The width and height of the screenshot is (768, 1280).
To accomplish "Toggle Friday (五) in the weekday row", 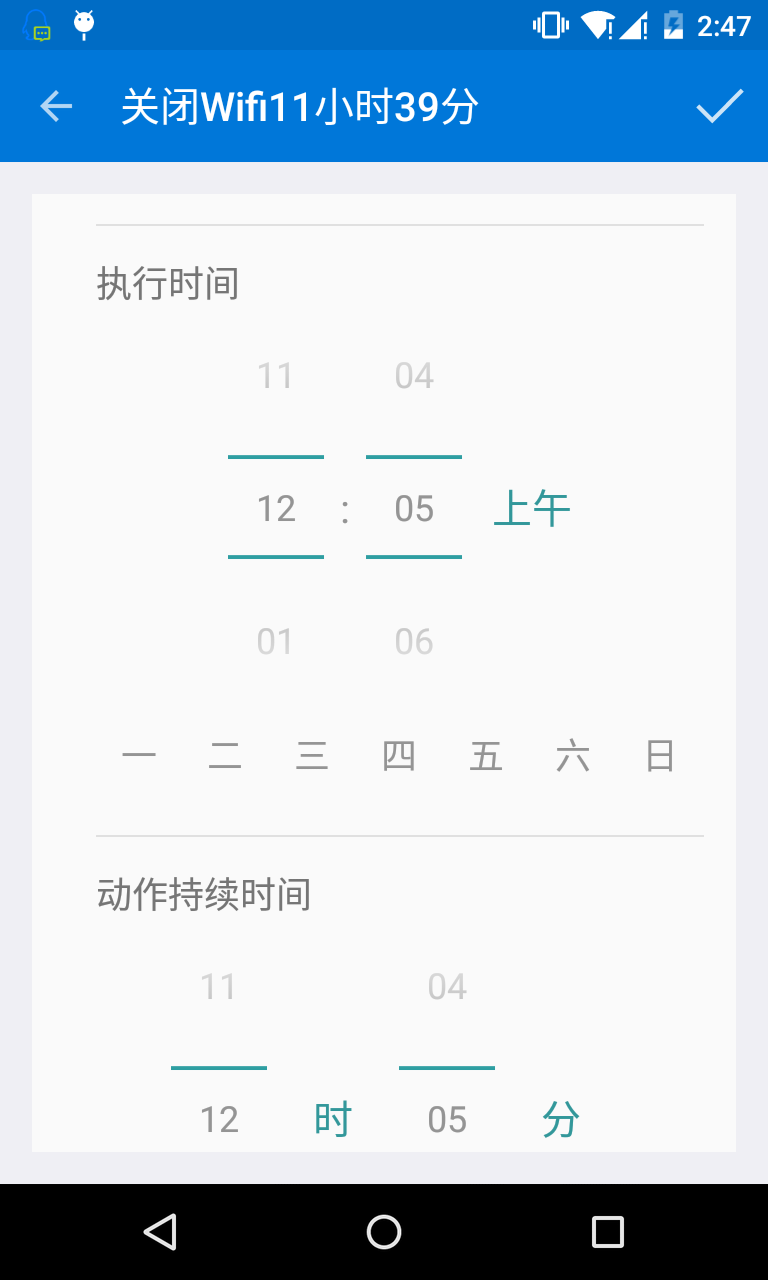I will pos(486,756).
